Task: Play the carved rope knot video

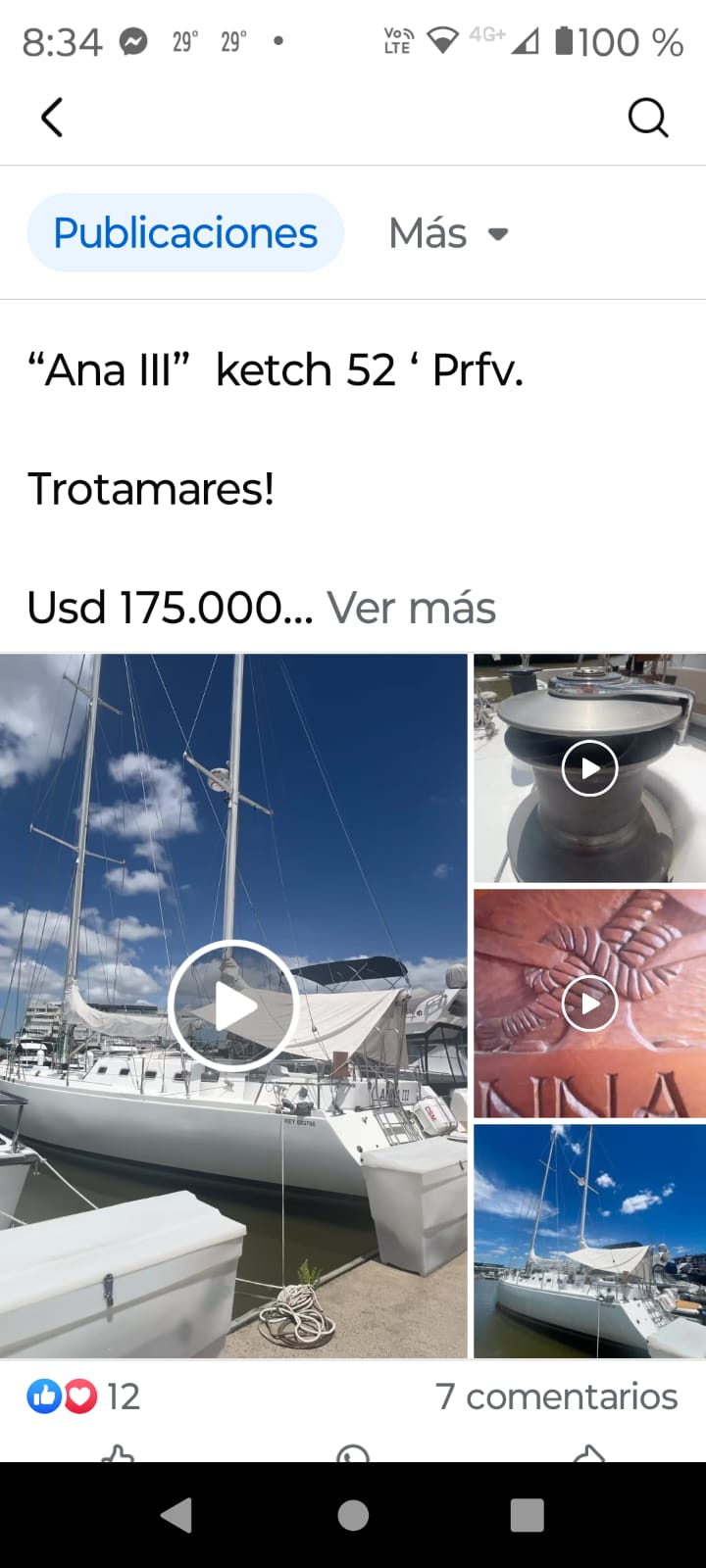Action: click(x=589, y=1004)
